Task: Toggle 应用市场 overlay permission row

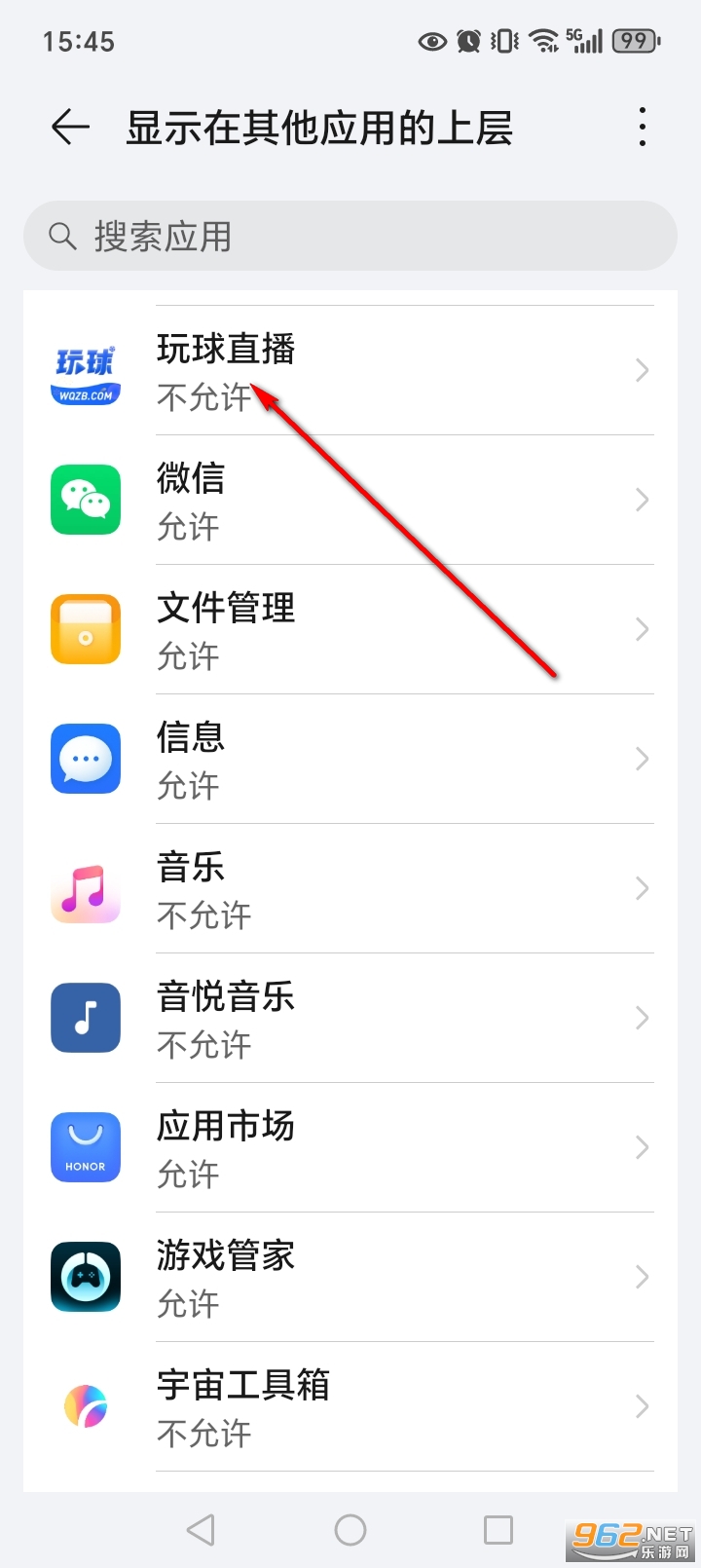Action: (x=389, y=1147)
